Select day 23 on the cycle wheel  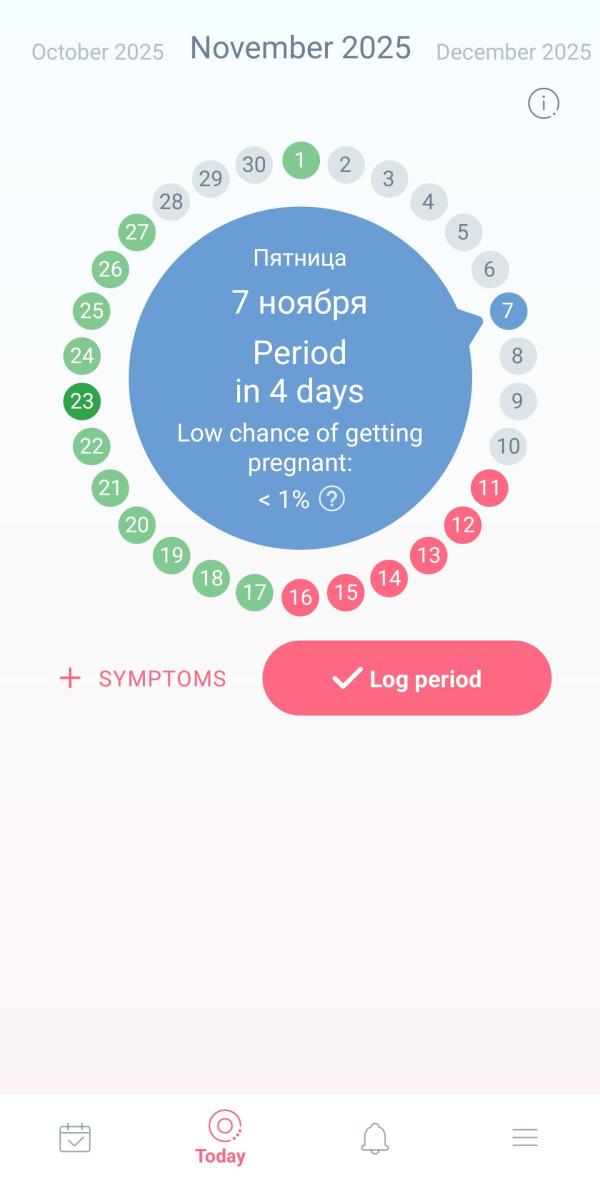pyautogui.click(x=81, y=402)
